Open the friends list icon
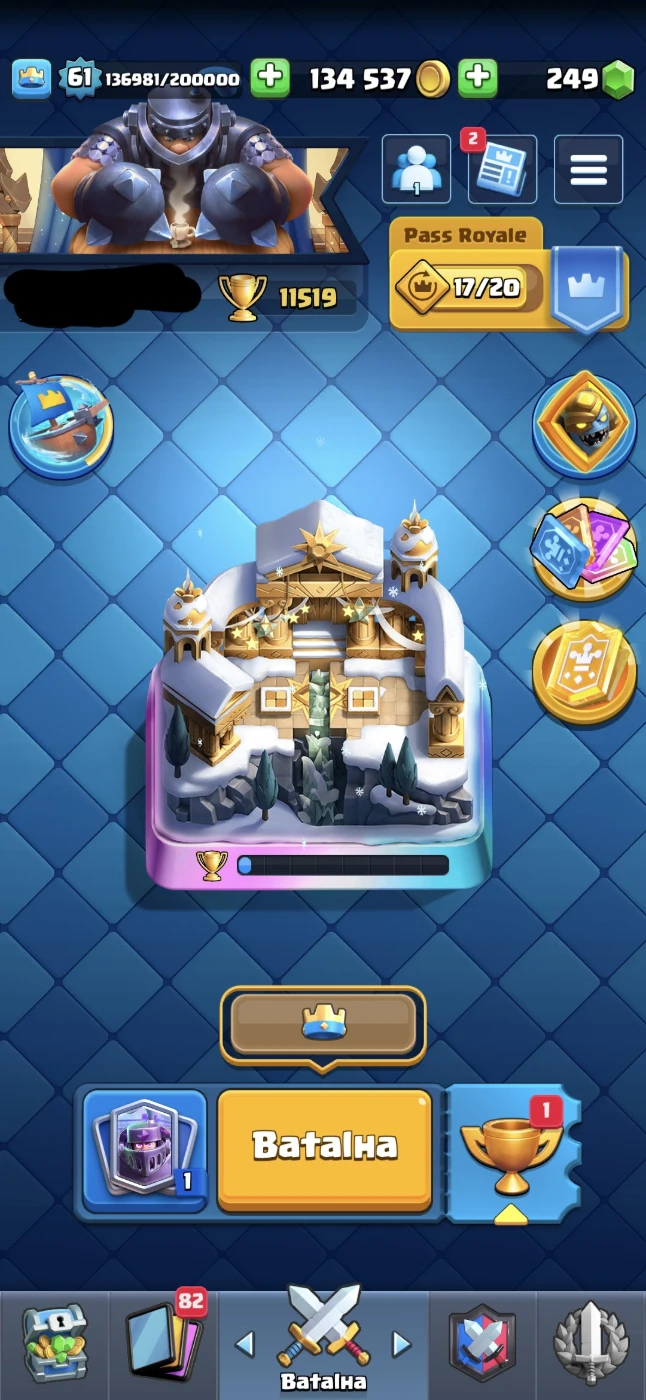The height and width of the screenshot is (1400, 646). coord(416,171)
